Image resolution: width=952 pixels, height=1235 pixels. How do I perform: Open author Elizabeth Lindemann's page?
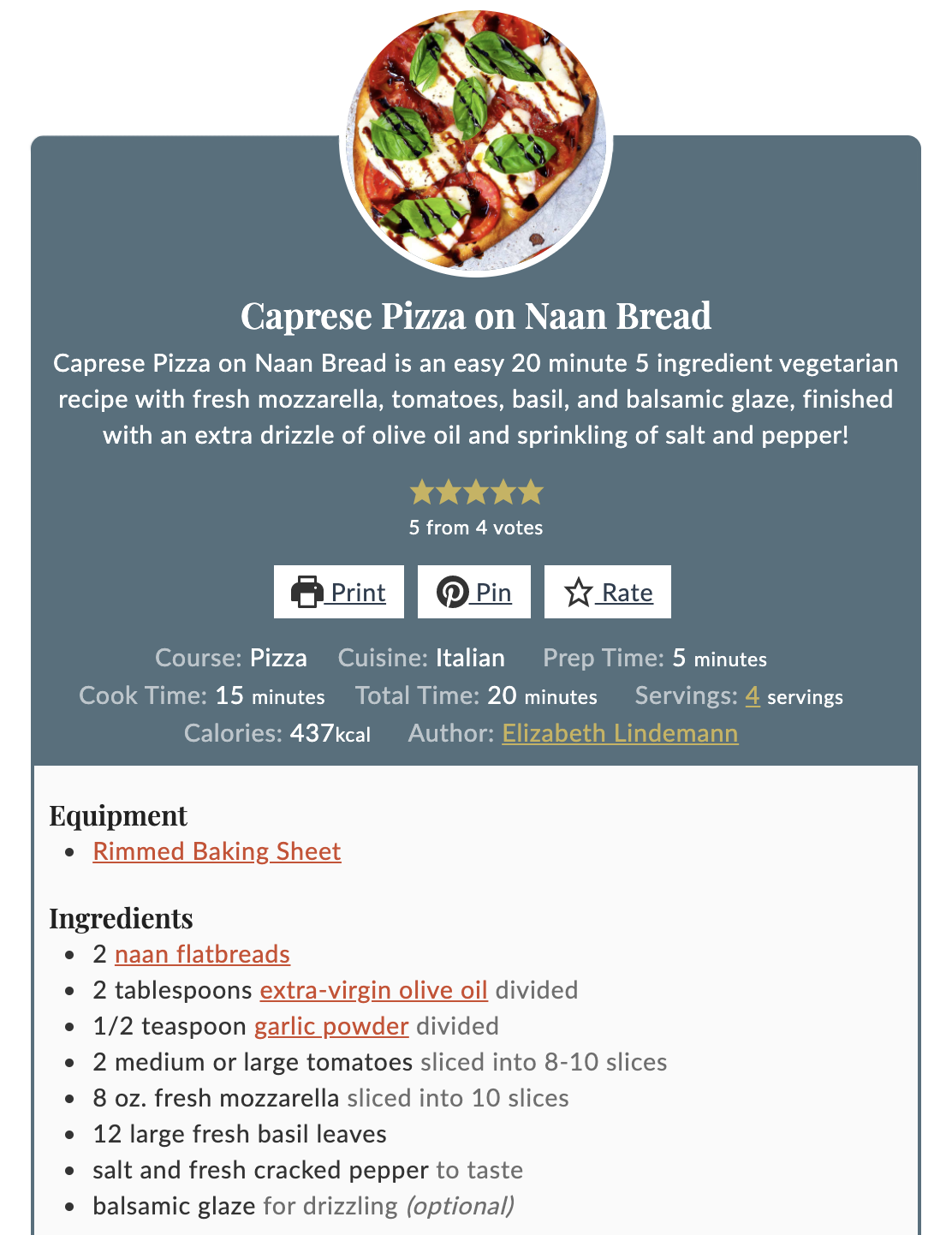pyautogui.click(x=620, y=733)
